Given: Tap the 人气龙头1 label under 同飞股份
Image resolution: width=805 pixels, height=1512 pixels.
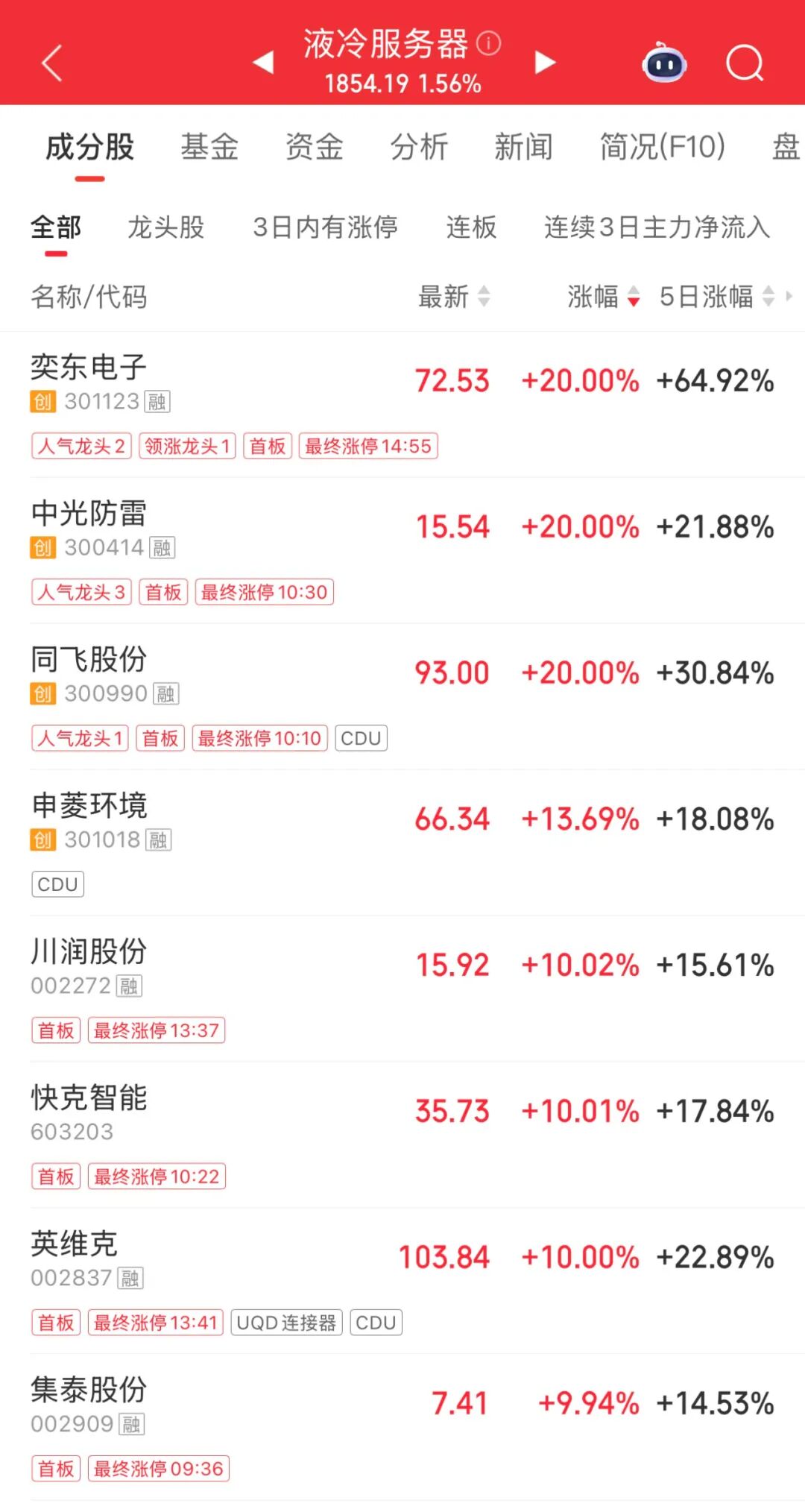Looking at the screenshot, I should [x=79, y=738].
